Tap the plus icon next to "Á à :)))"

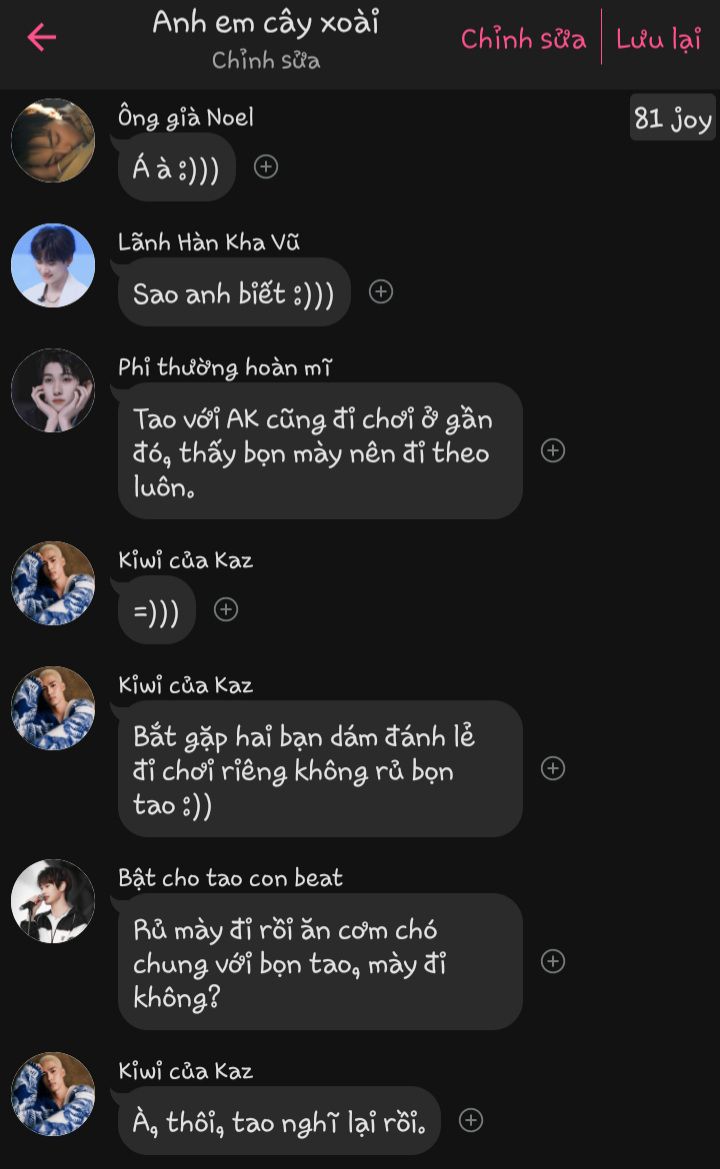click(x=266, y=166)
